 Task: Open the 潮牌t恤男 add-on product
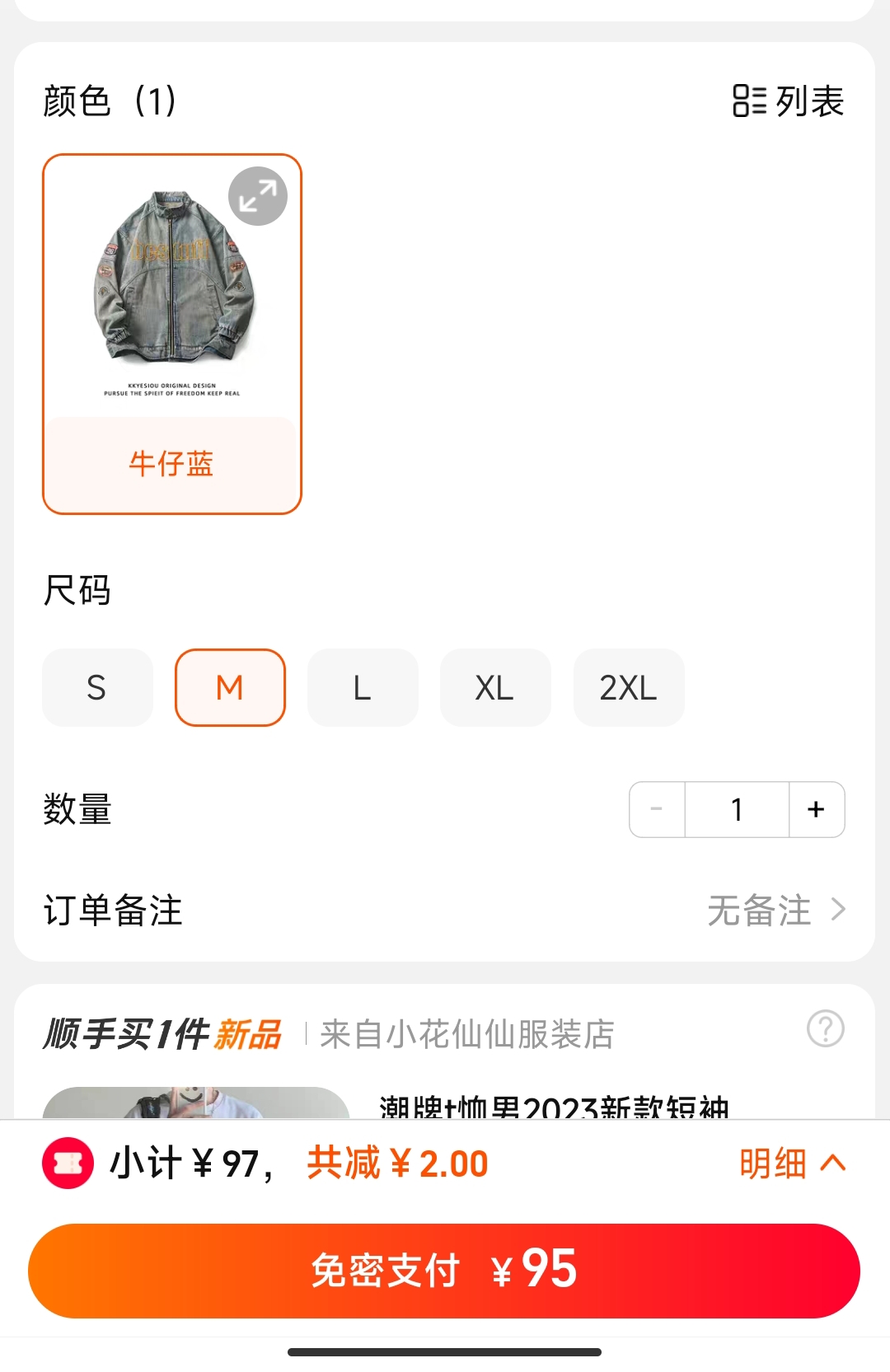click(x=552, y=1106)
